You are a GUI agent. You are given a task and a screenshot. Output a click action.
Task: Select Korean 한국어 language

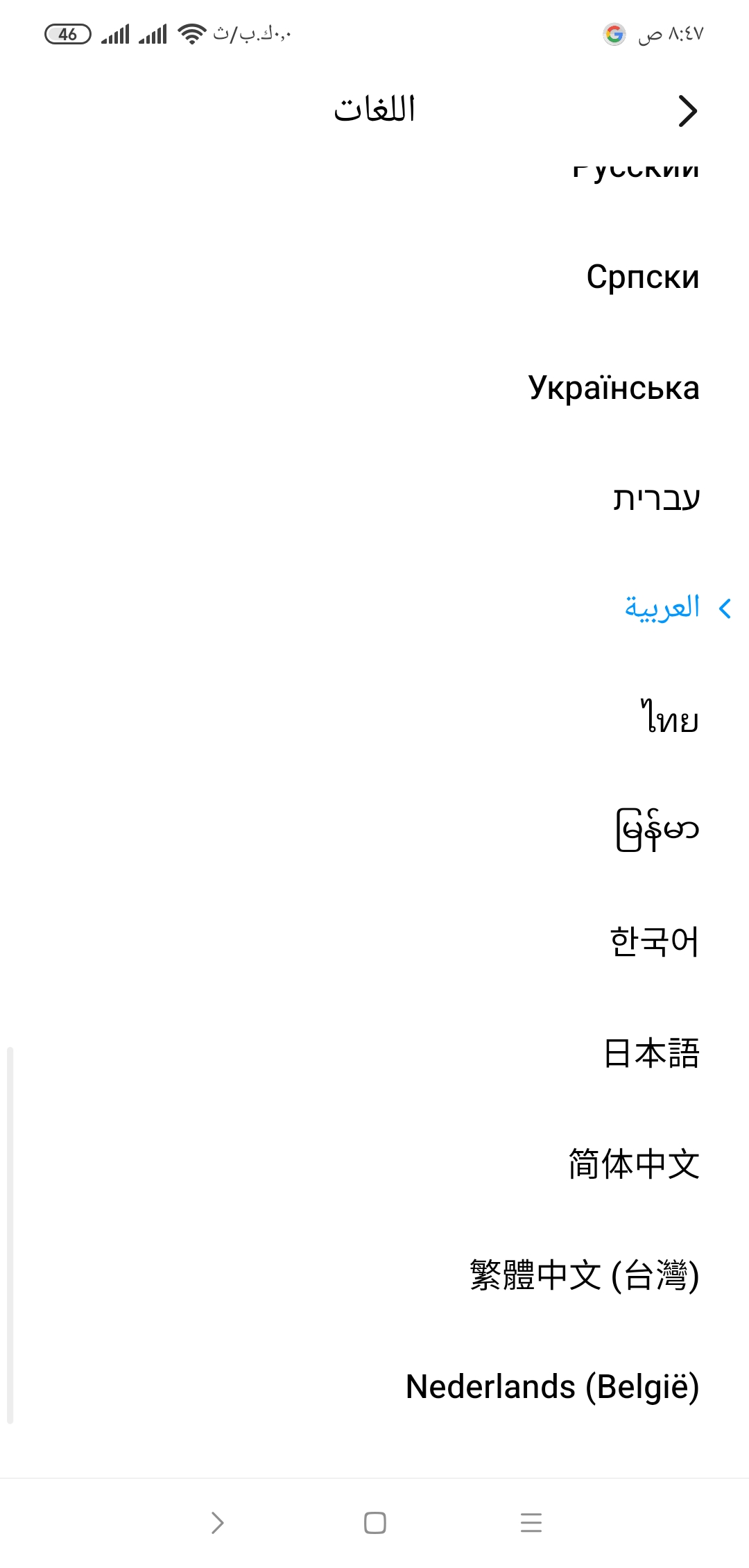tap(374, 941)
